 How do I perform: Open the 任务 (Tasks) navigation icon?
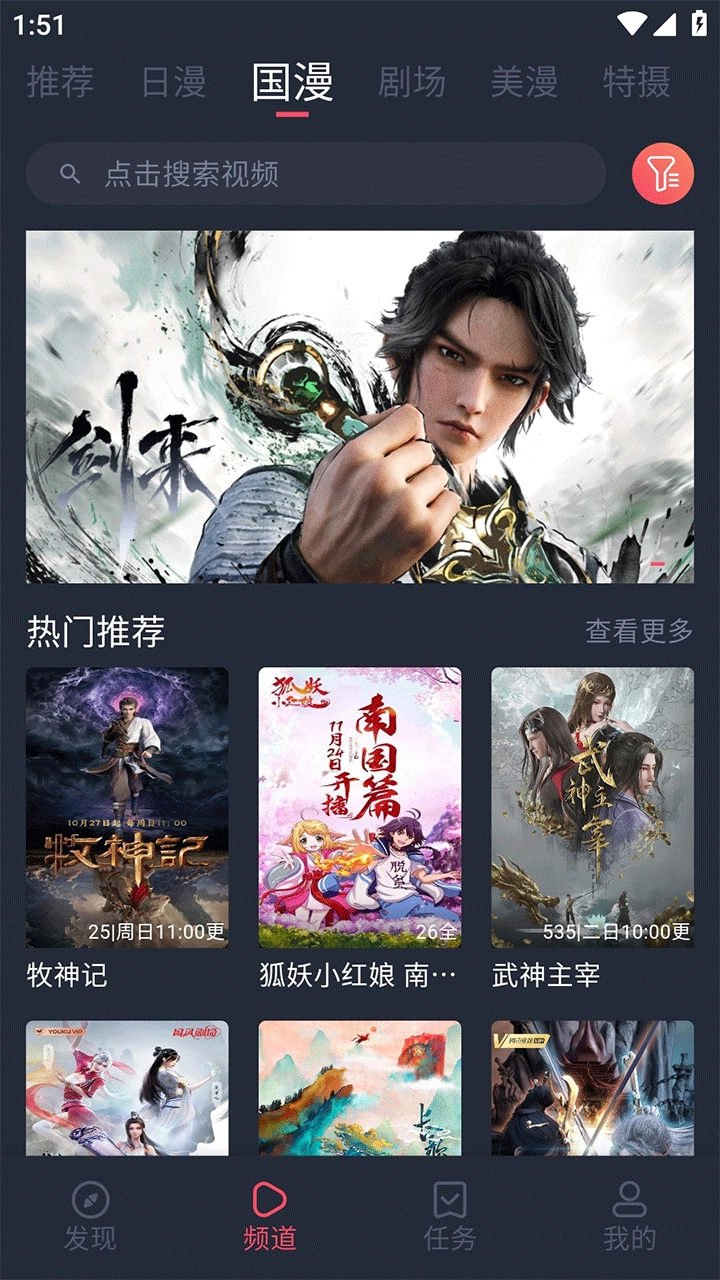(x=449, y=1203)
